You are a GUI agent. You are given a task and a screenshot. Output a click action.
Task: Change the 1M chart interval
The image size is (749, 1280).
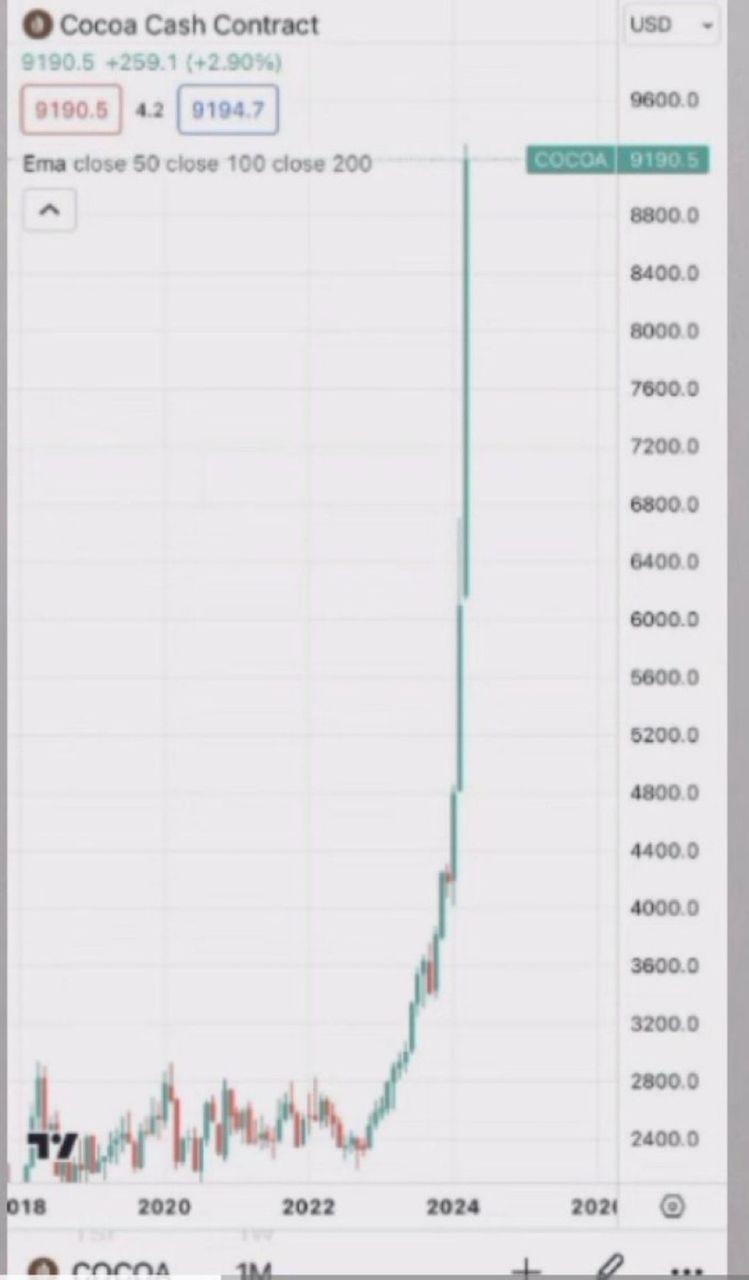pyautogui.click(x=253, y=1270)
